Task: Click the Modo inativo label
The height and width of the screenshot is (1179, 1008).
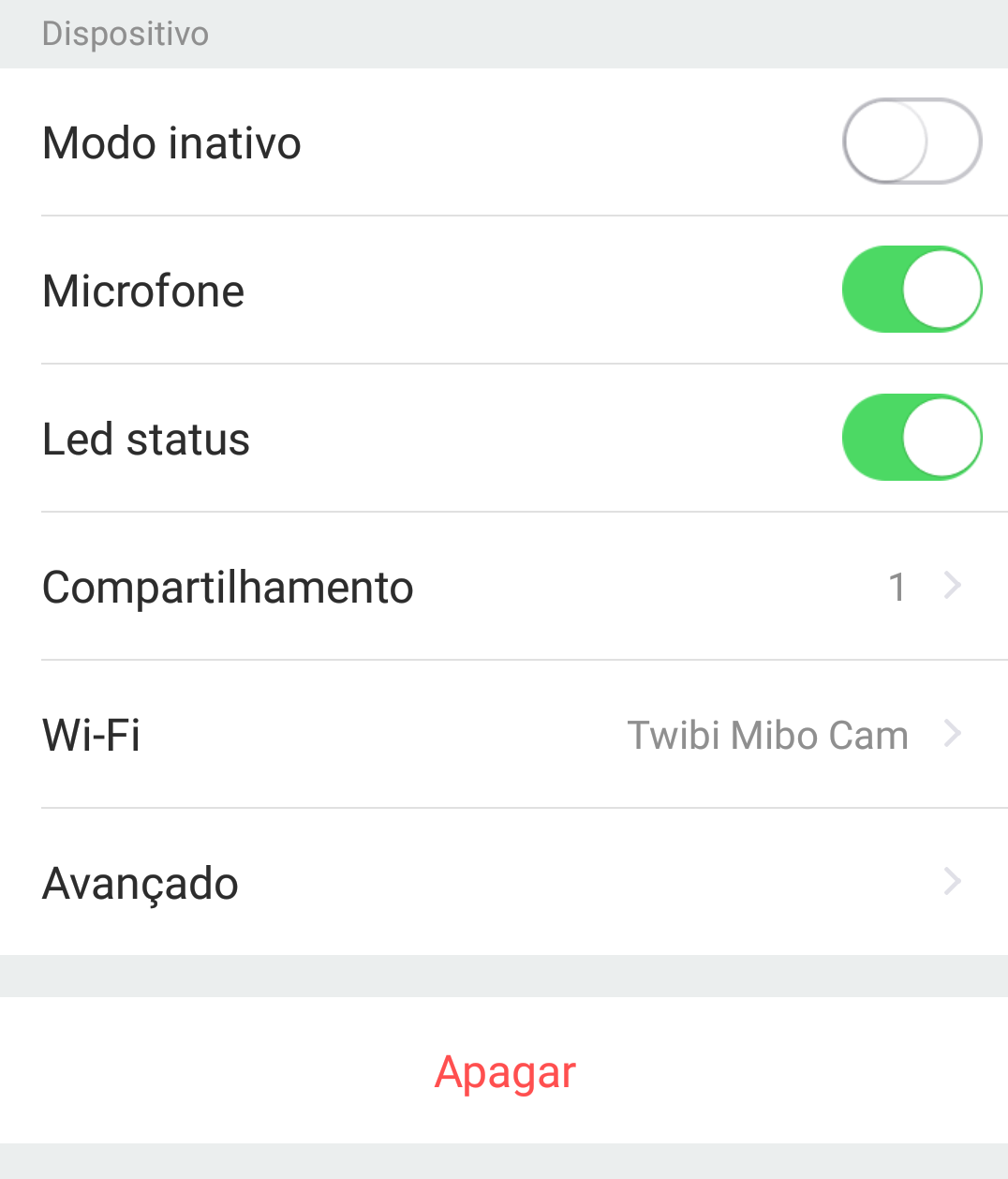Action: [x=171, y=142]
